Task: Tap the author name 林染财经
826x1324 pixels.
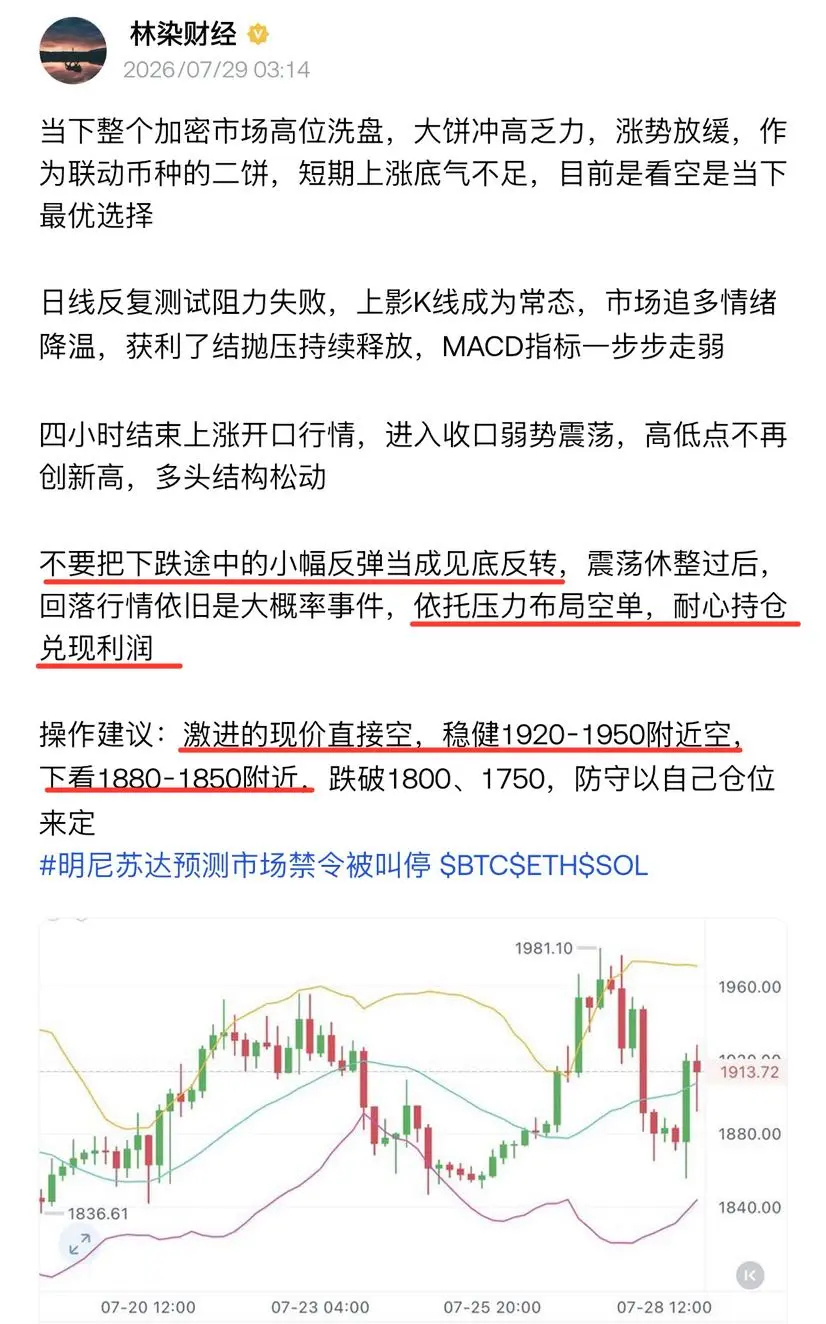Action: pos(183,35)
